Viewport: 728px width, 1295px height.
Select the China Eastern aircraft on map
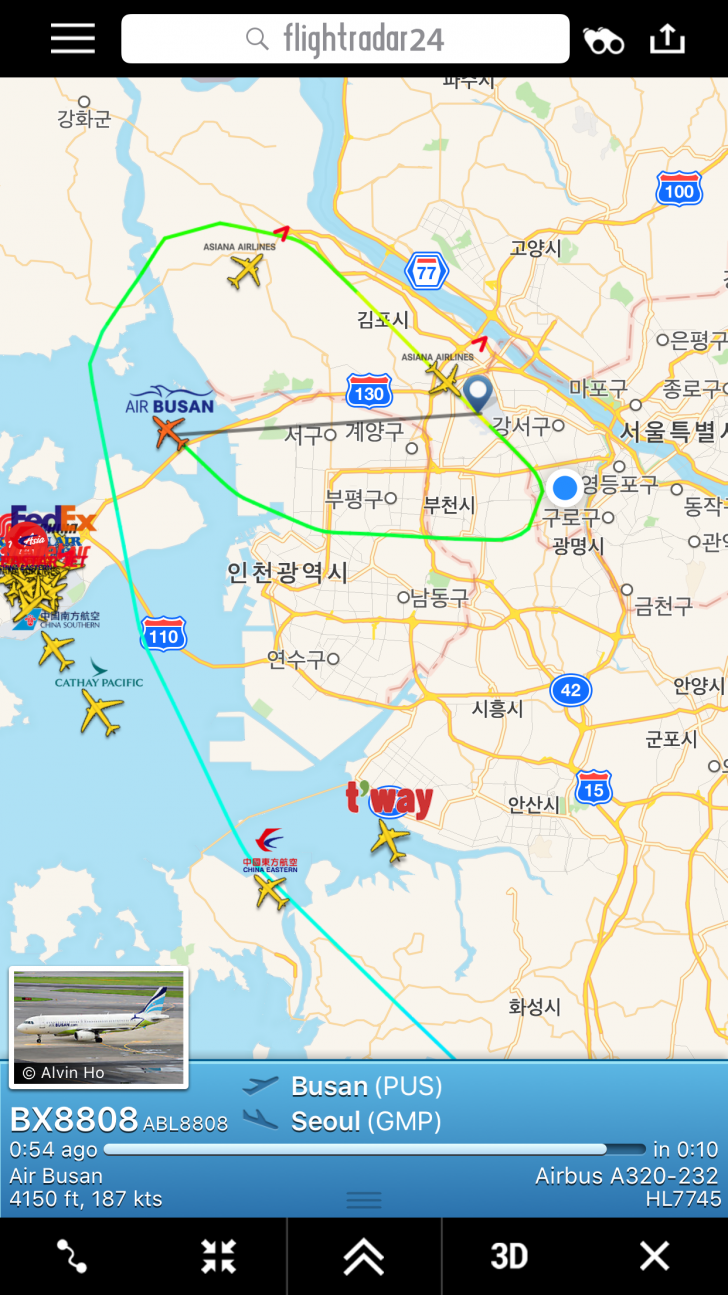(x=270, y=888)
